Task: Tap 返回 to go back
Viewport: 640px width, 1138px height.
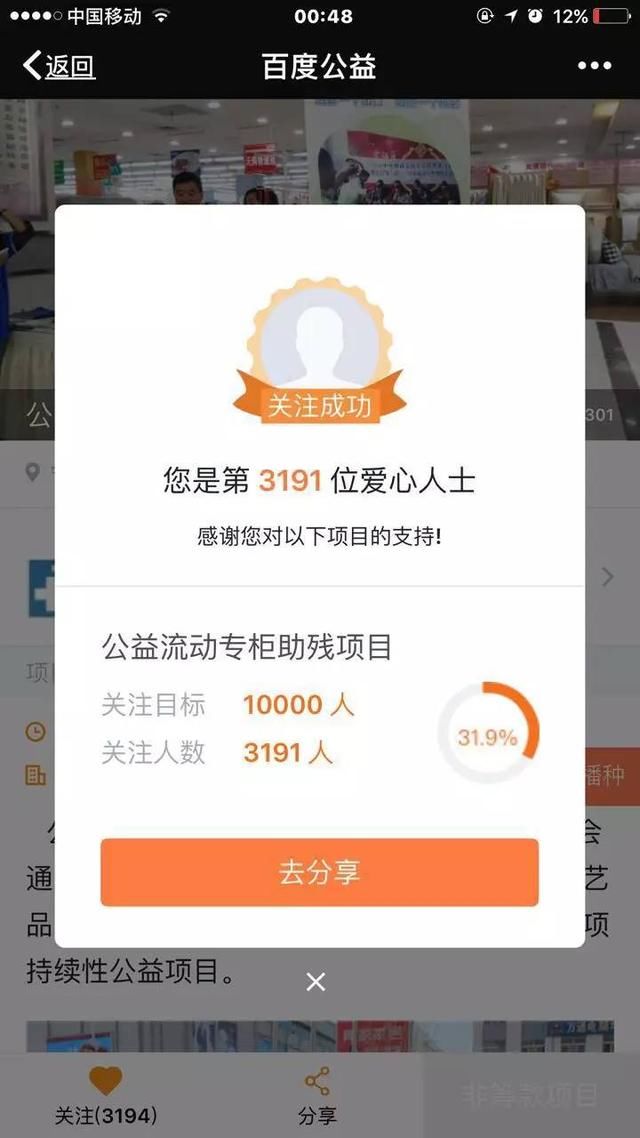Action: pyautogui.click(x=59, y=67)
